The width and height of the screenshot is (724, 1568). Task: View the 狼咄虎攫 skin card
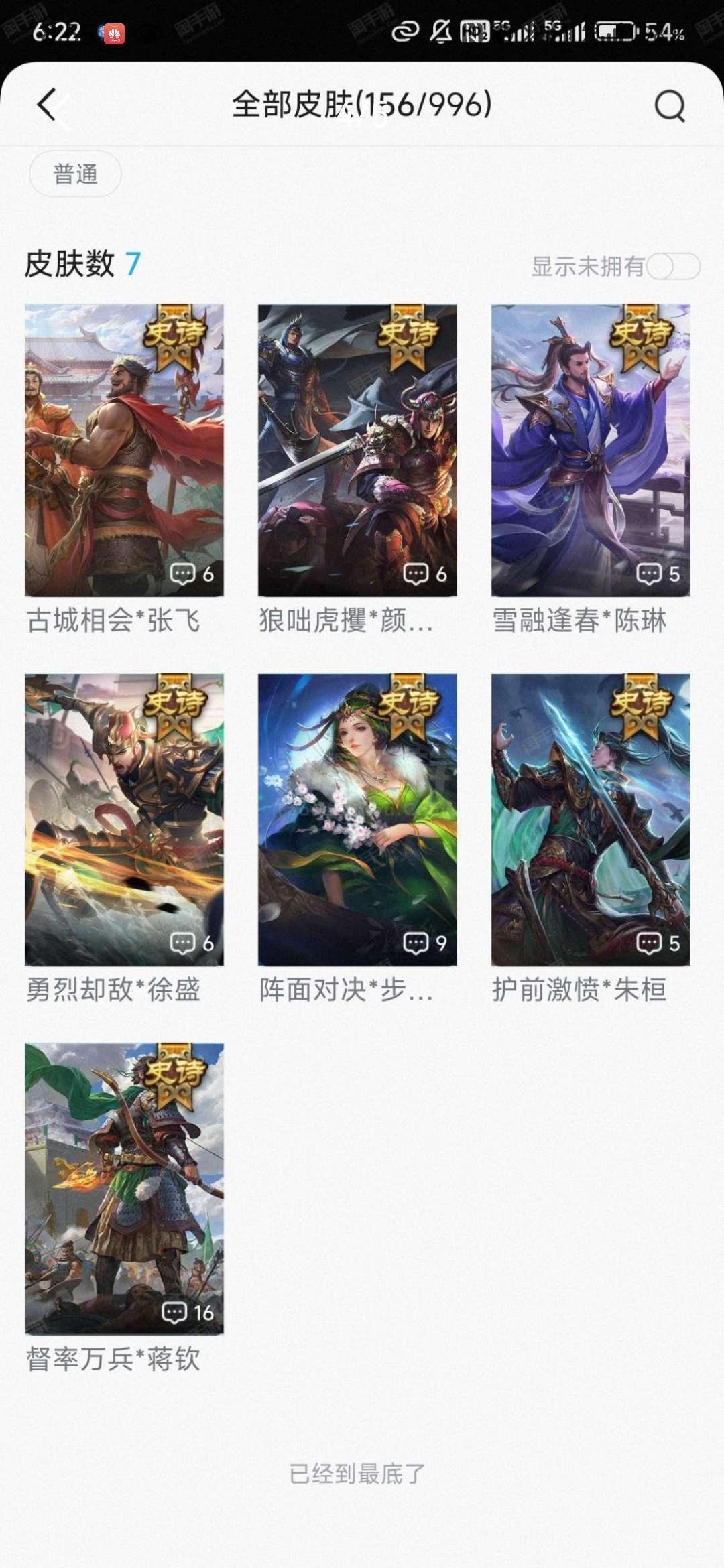357,450
